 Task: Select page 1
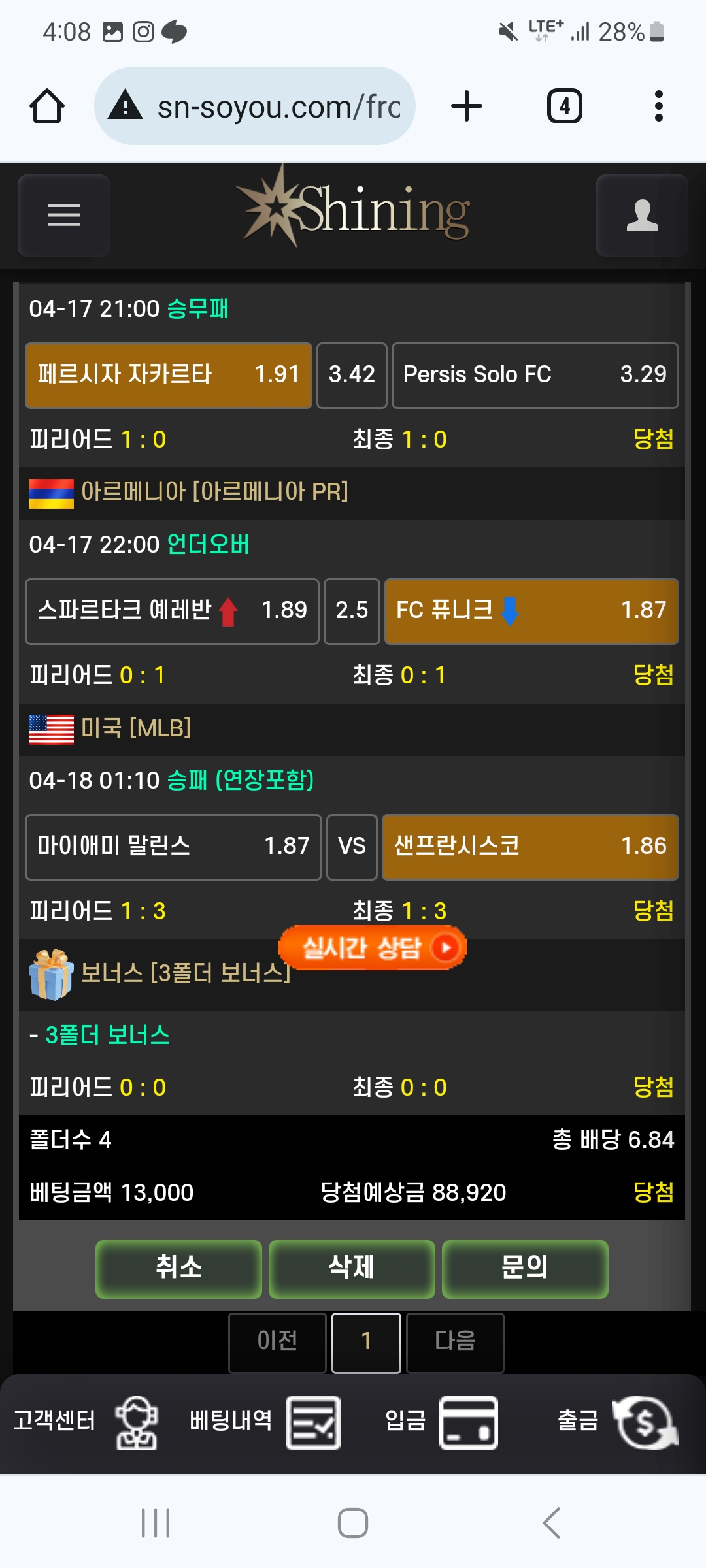coord(366,1342)
